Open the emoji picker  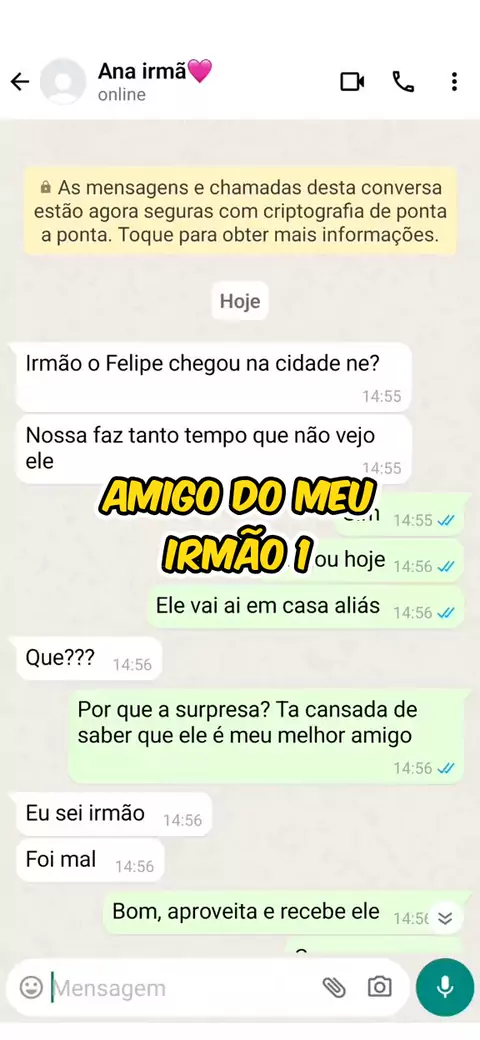[x=31, y=988]
